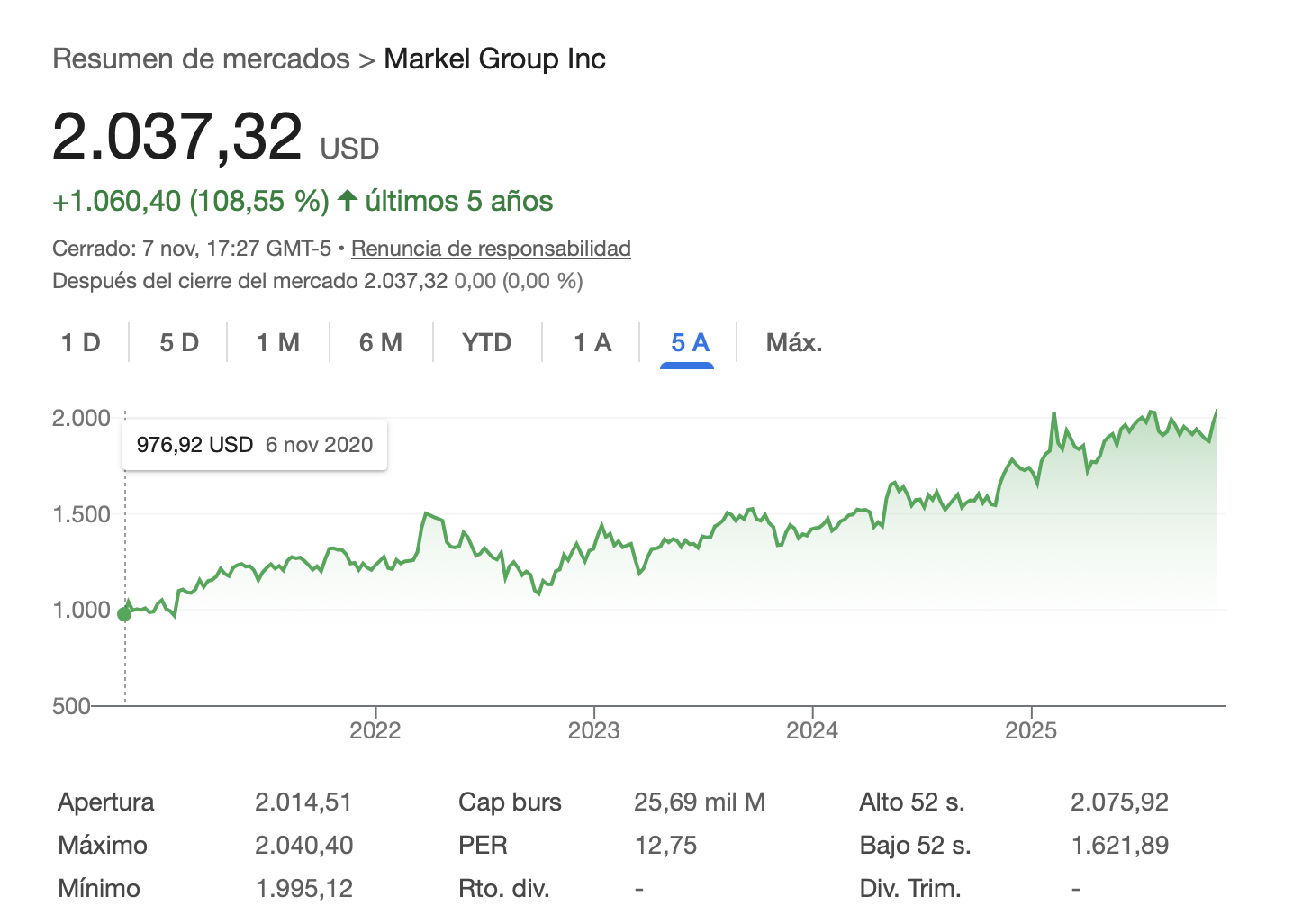Image resolution: width=1311 pixels, height=924 pixels.
Task: Switch to the 6 M range
Action: [x=381, y=342]
